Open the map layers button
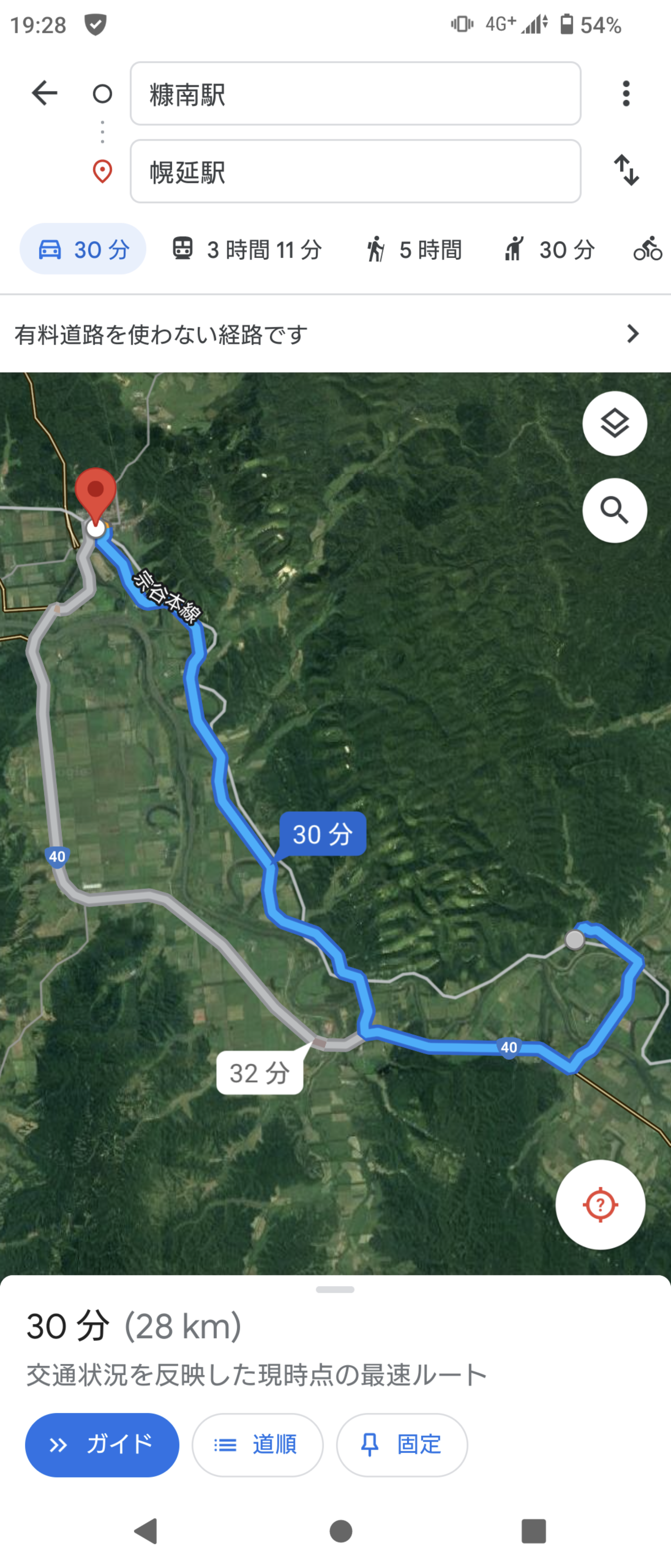Image resolution: width=671 pixels, height=1568 pixels. click(614, 424)
